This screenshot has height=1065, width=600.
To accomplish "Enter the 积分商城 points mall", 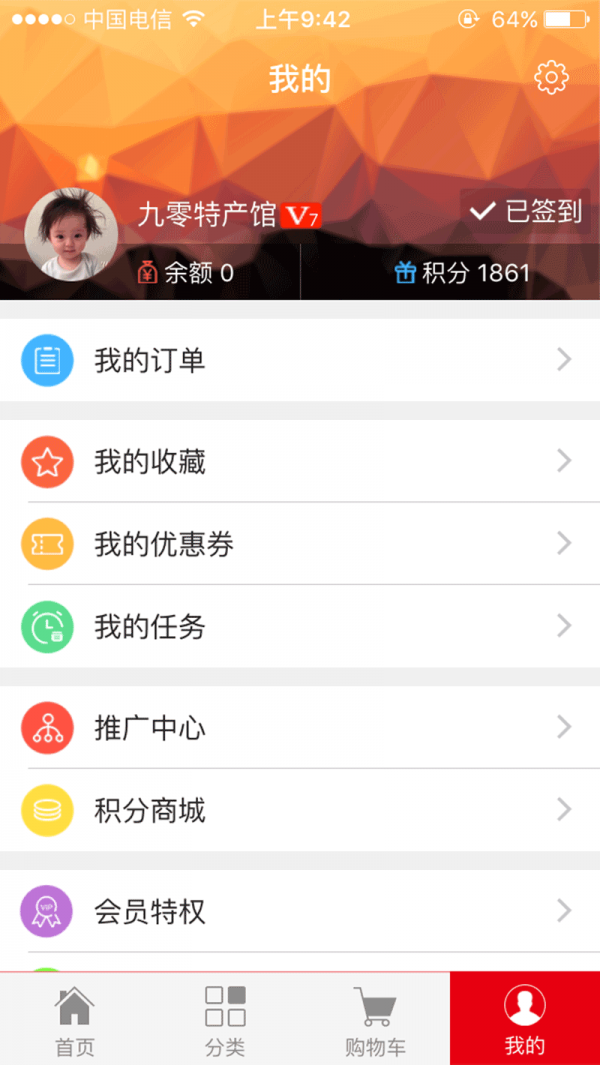I will (300, 810).
